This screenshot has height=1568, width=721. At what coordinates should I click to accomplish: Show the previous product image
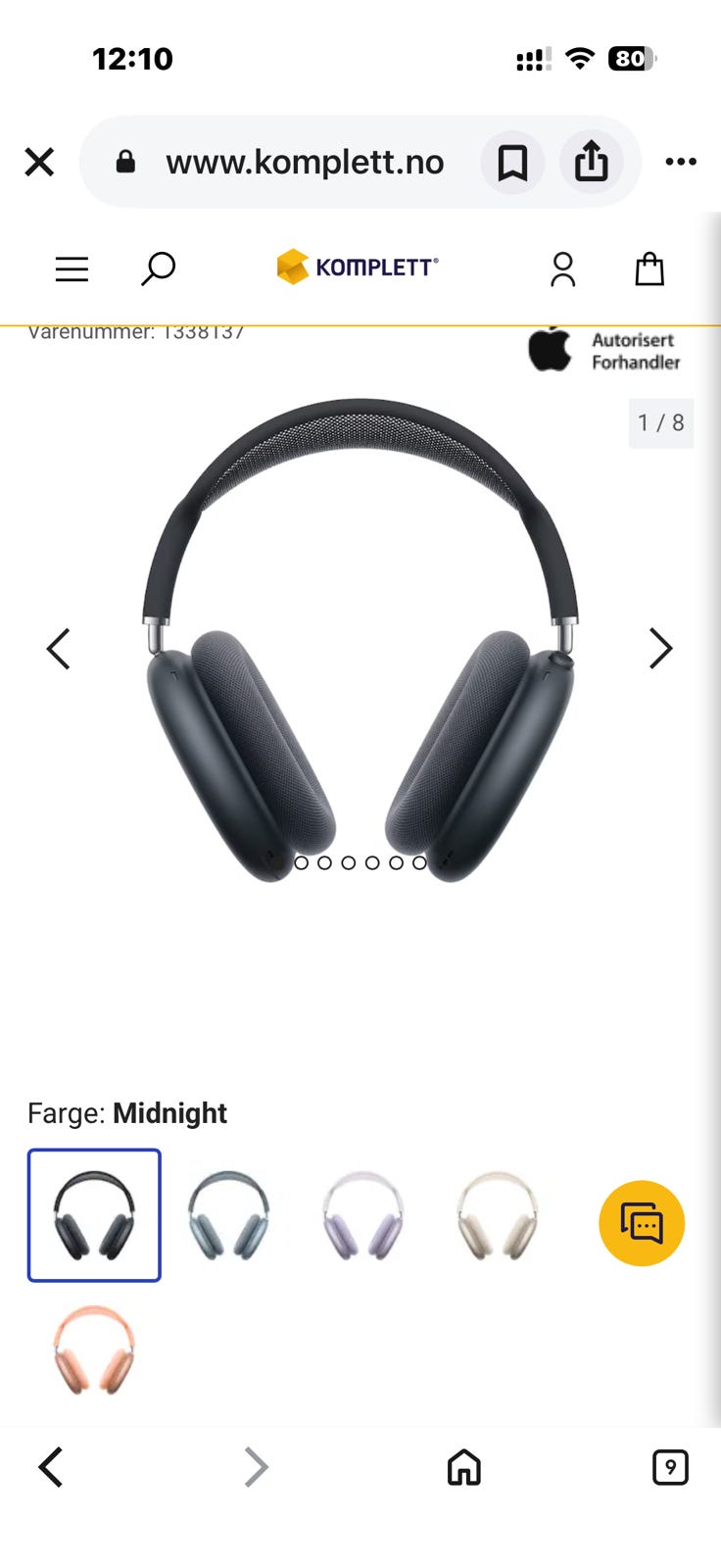coord(59,649)
